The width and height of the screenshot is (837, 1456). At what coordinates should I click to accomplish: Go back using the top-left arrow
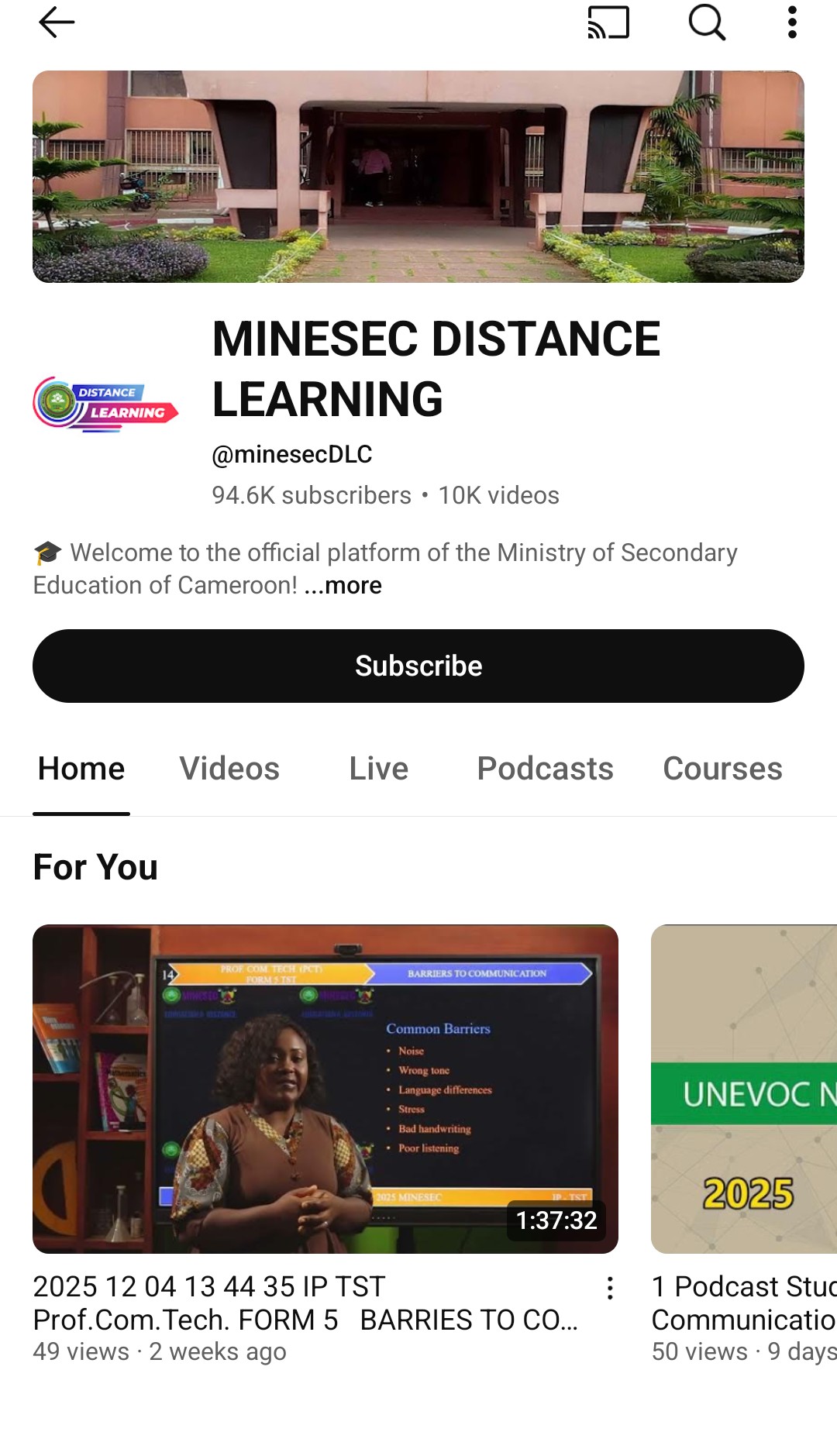click(x=57, y=22)
